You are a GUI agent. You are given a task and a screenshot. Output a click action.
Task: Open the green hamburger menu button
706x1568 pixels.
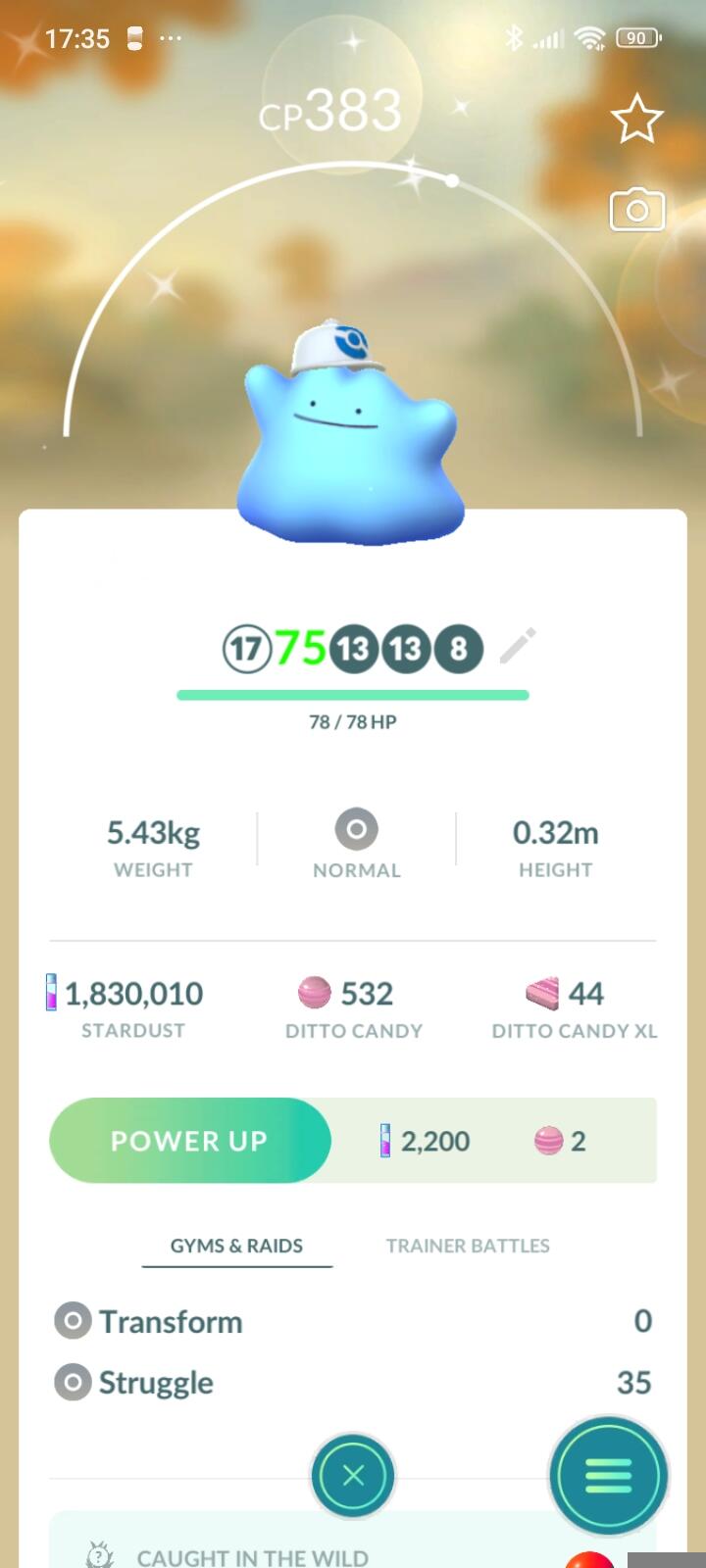coord(608,1475)
